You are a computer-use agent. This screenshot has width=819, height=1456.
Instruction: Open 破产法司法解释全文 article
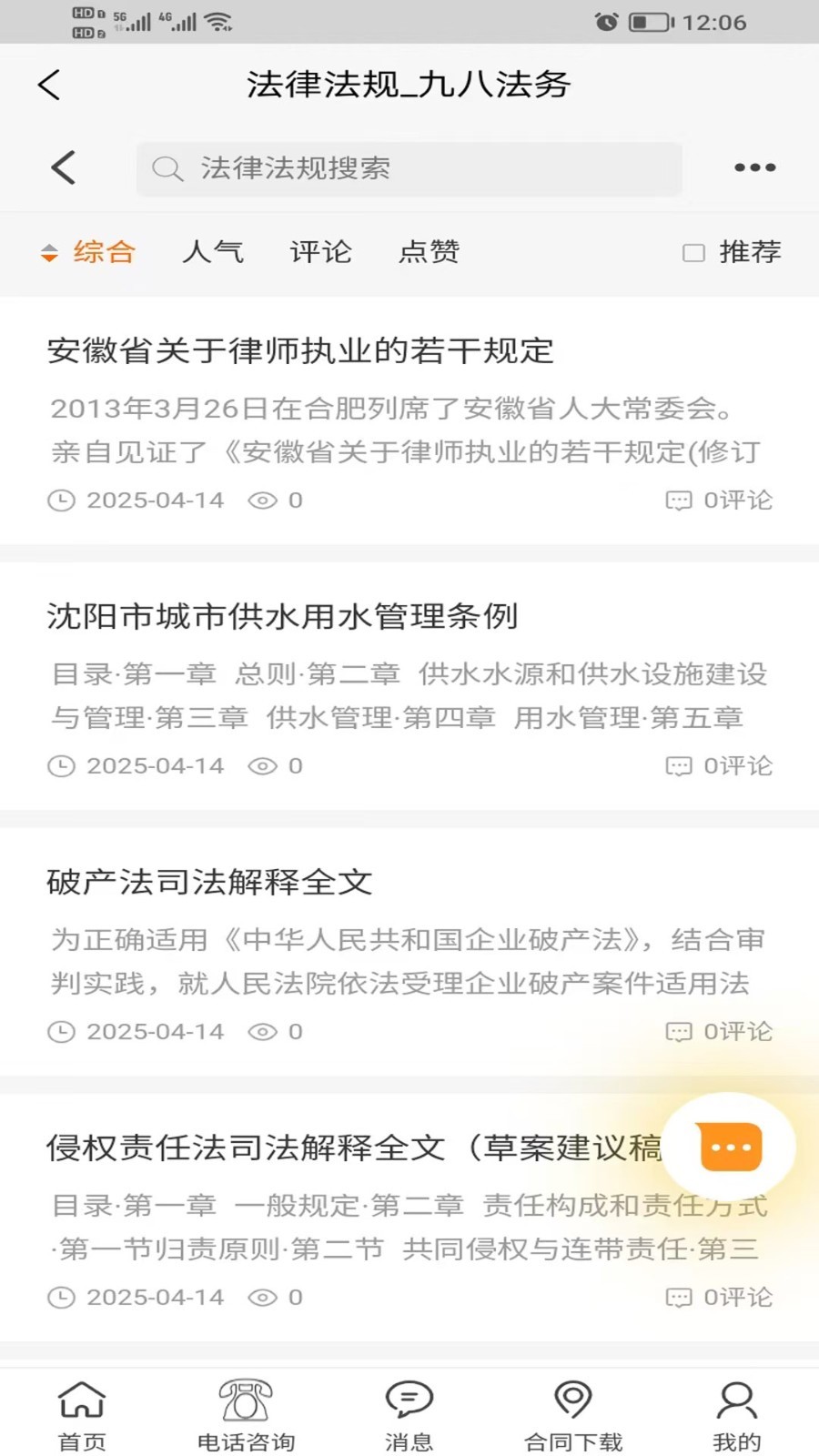pos(209,883)
